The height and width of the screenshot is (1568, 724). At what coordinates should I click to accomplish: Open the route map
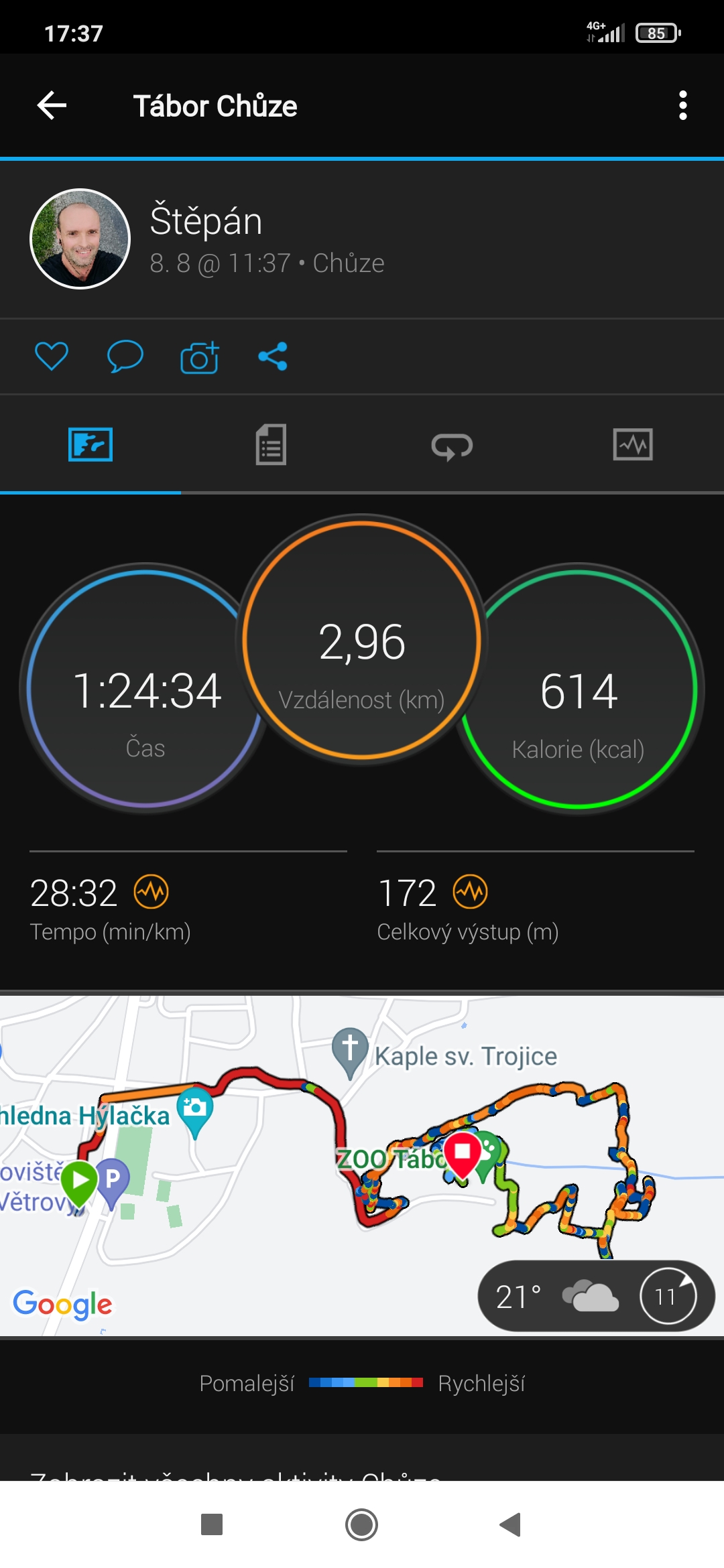(x=362, y=1165)
